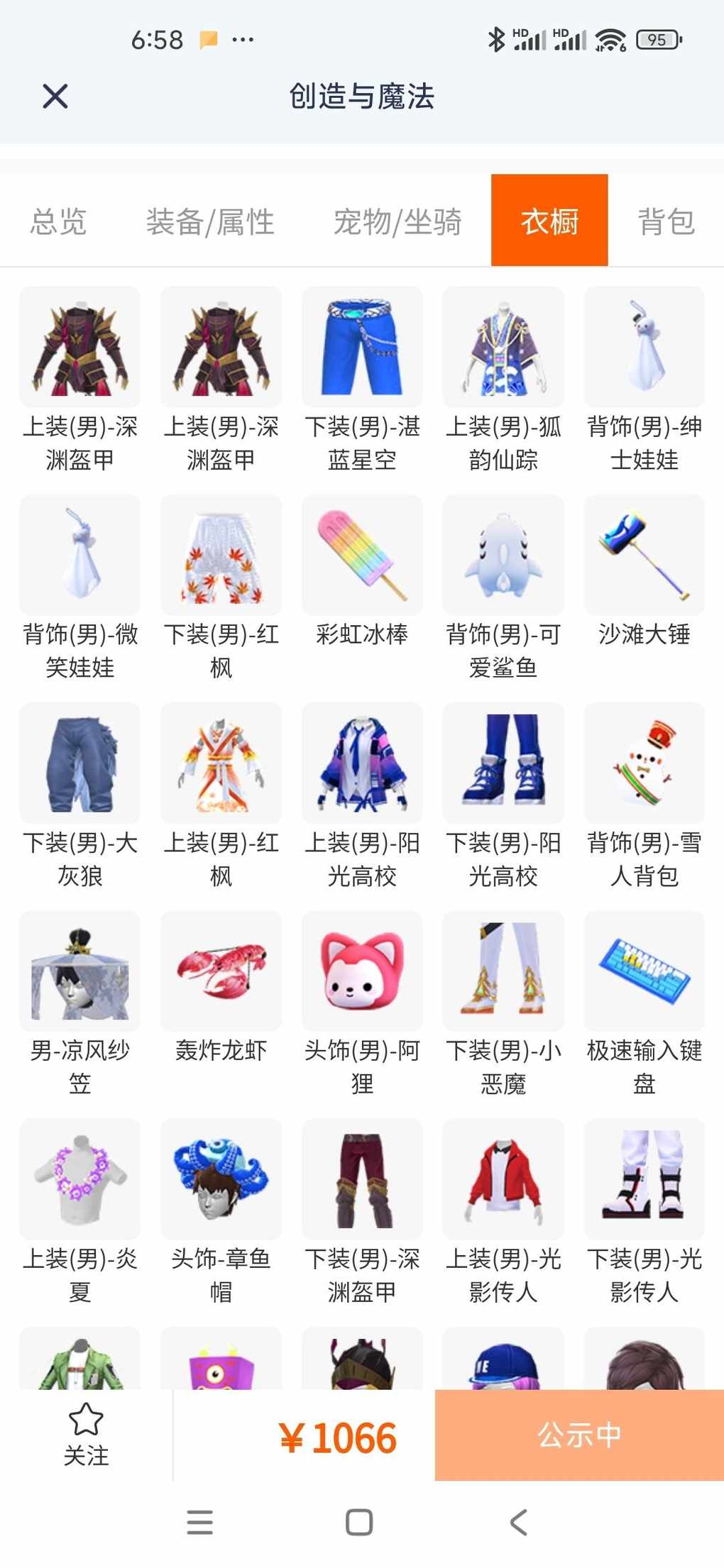Tap the 公示中 button

click(579, 1435)
